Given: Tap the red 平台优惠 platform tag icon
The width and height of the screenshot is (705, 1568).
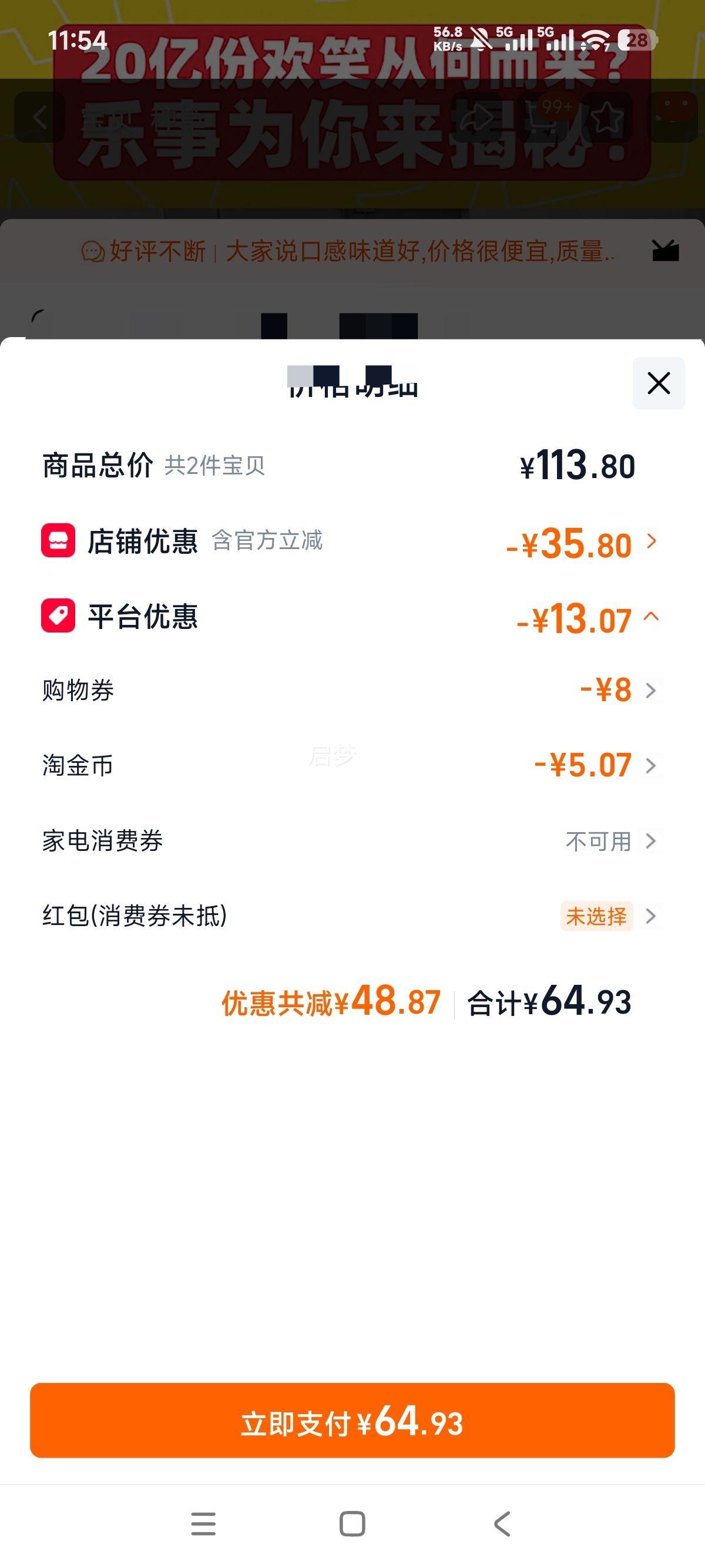Looking at the screenshot, I should (x=58, y=617).
